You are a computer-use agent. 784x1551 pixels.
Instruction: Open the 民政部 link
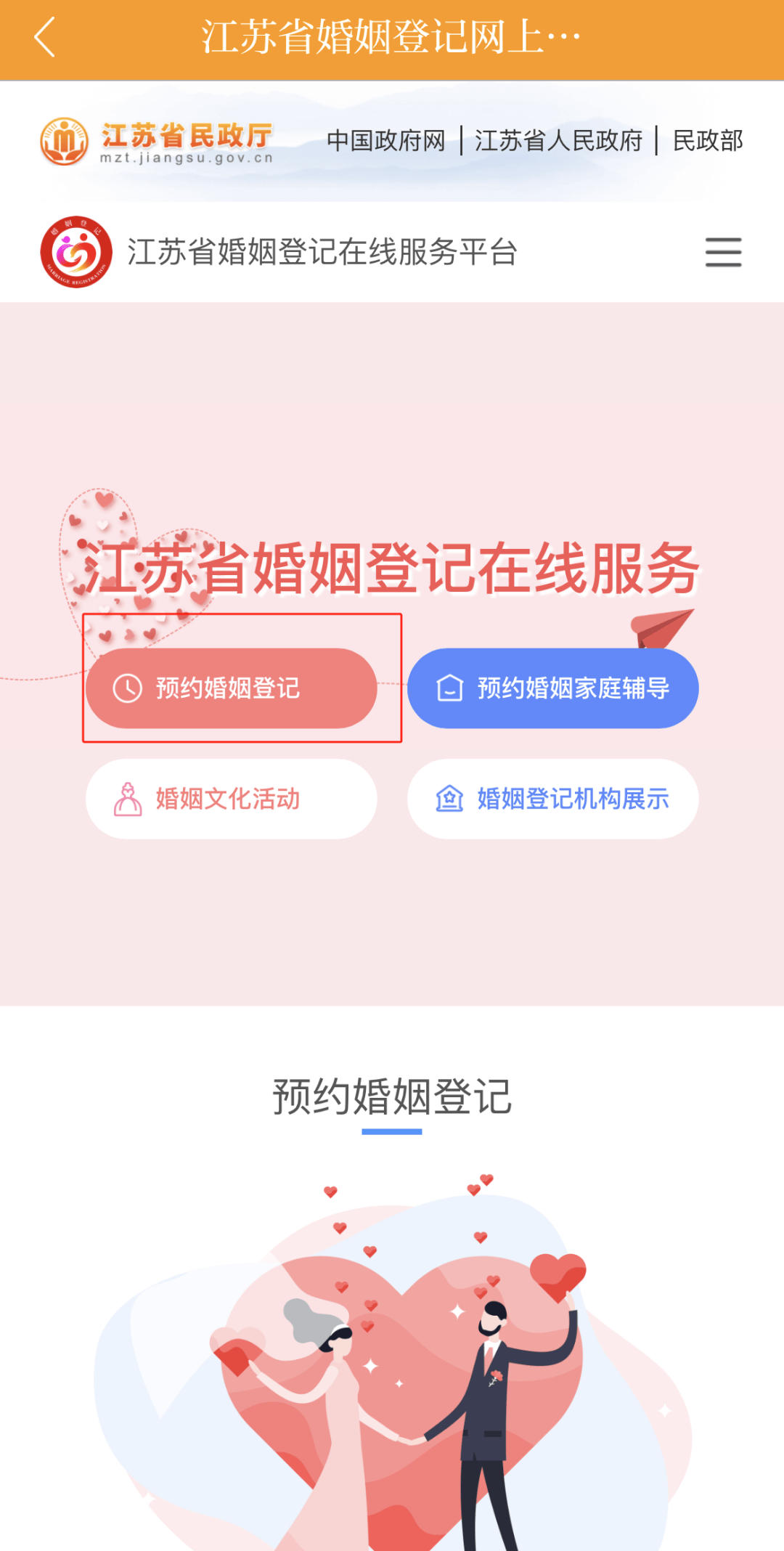pos(708,141)
